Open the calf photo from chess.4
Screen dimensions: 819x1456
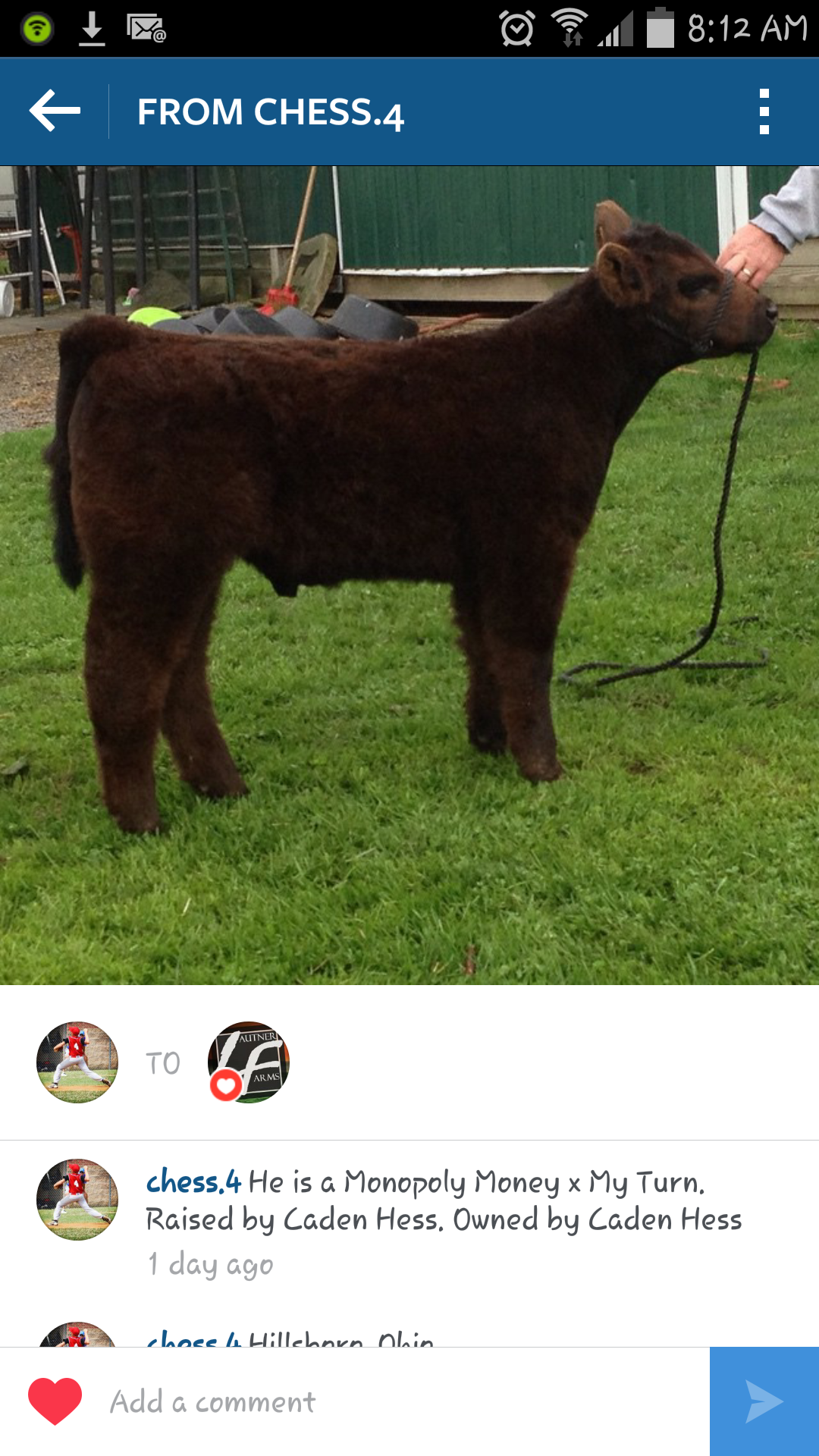[409, 575]
